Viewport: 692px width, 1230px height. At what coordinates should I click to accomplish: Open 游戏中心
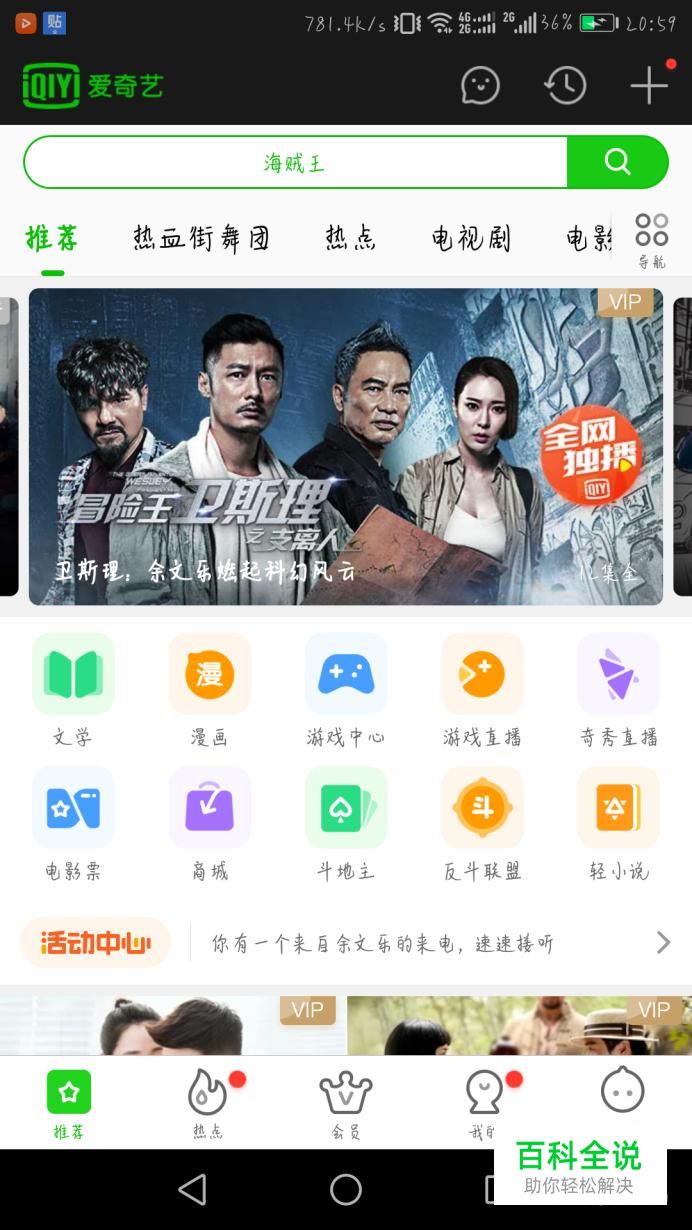tap(346, 690)
